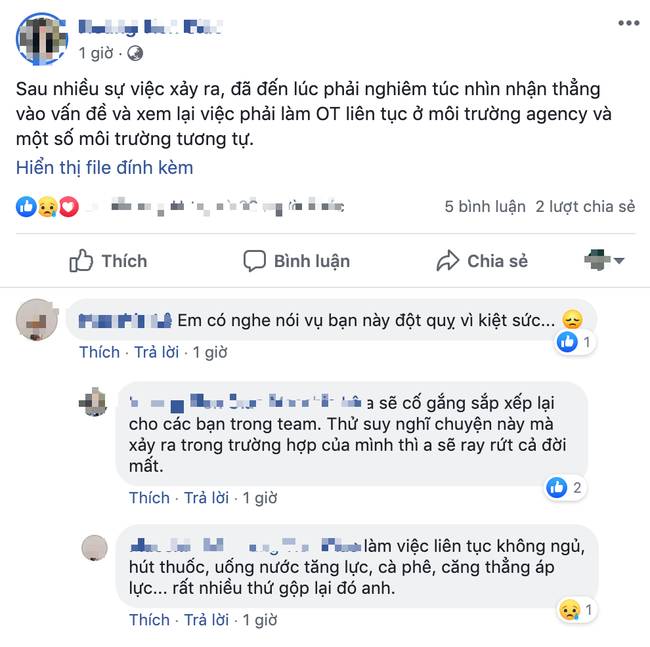Open the profile-switch dropdown next to Chia sẻ
The height and width of the screenshot is (647, 650).
(605, 260)
